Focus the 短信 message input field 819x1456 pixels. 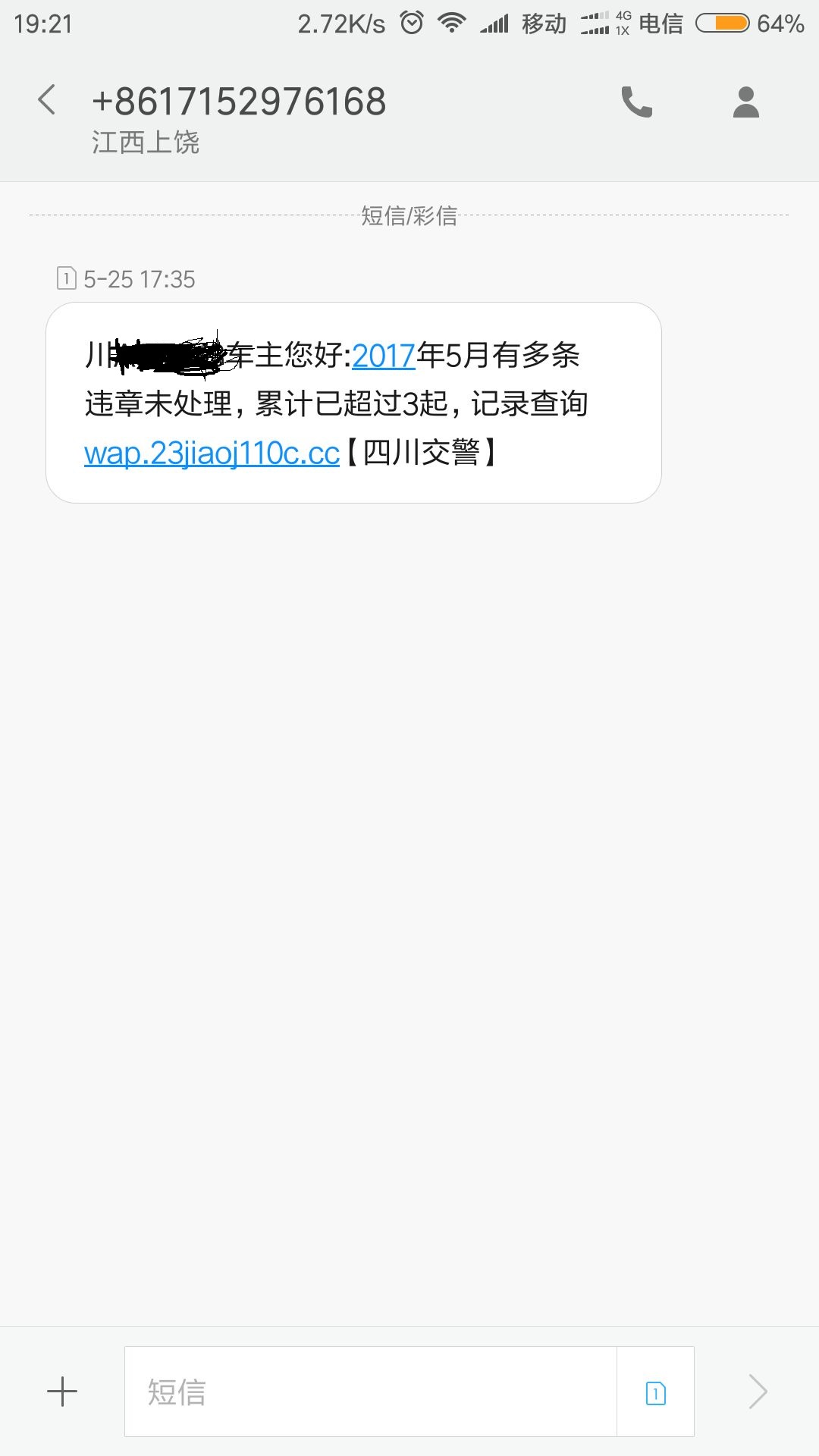(x=371, y=1392)
